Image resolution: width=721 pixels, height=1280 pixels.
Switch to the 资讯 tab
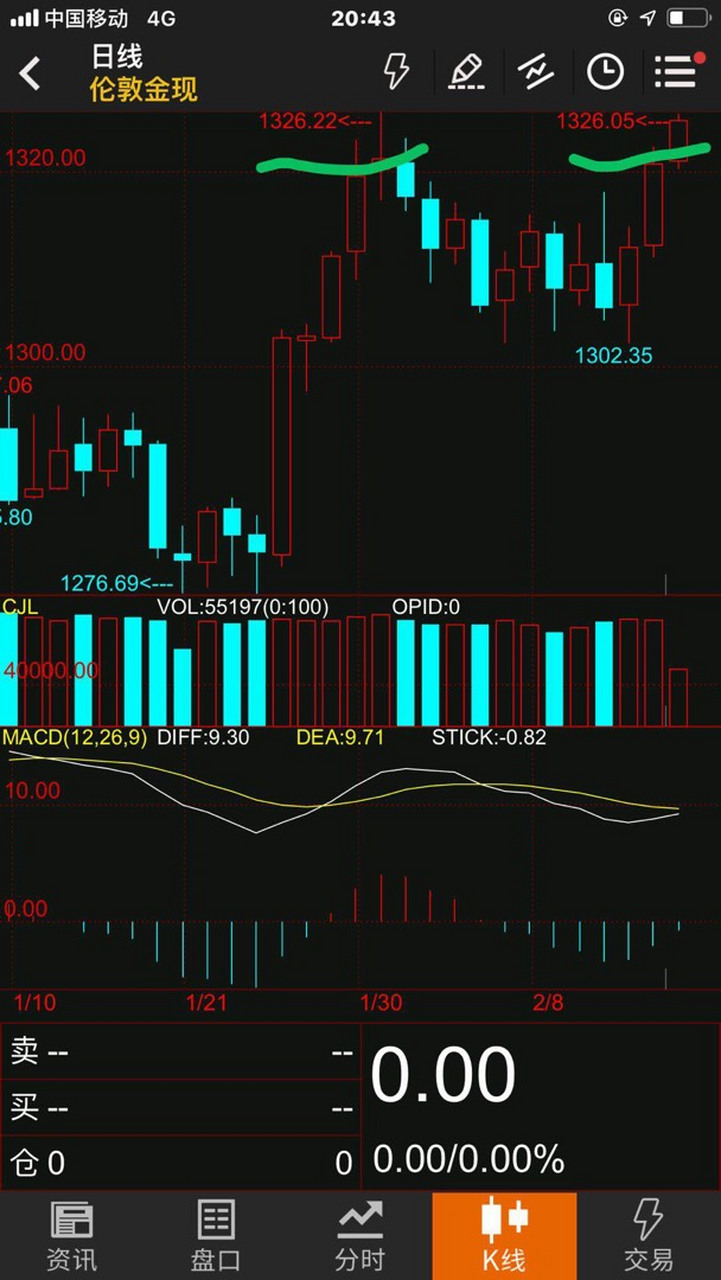(72, 1236)
